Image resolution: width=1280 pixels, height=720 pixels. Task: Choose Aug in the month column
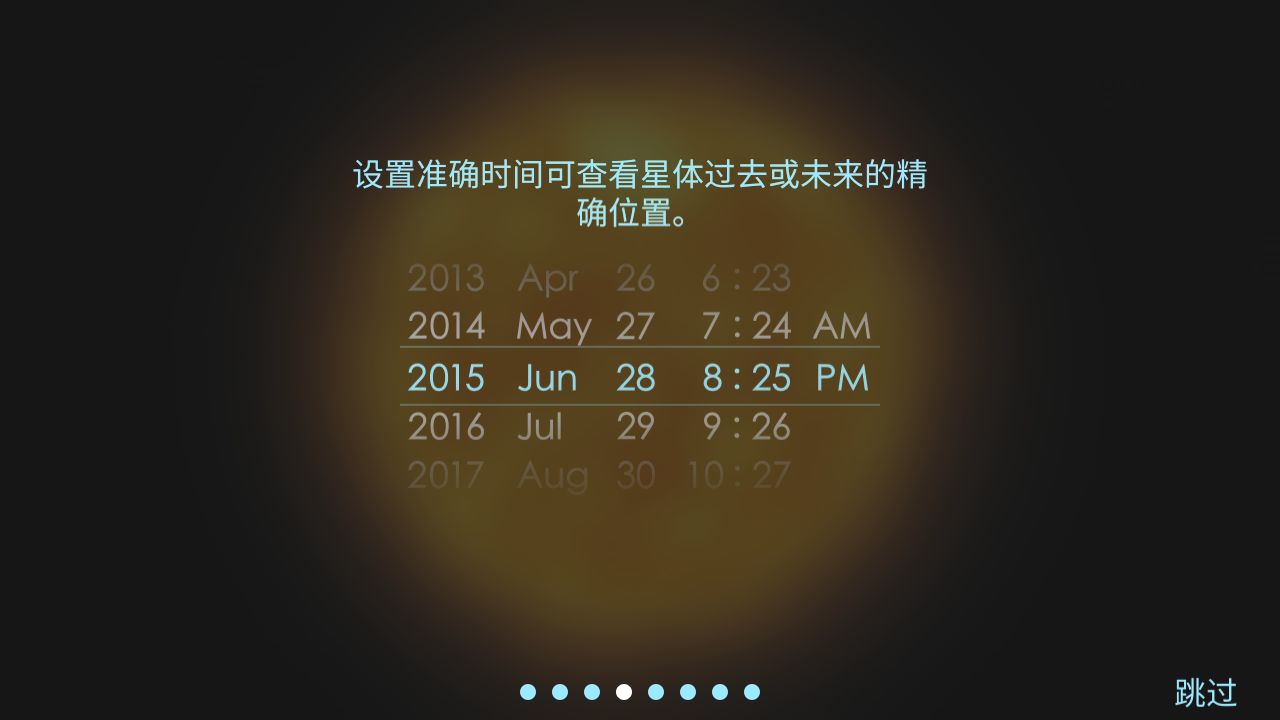pyautogui.click(x=553, y=475)
